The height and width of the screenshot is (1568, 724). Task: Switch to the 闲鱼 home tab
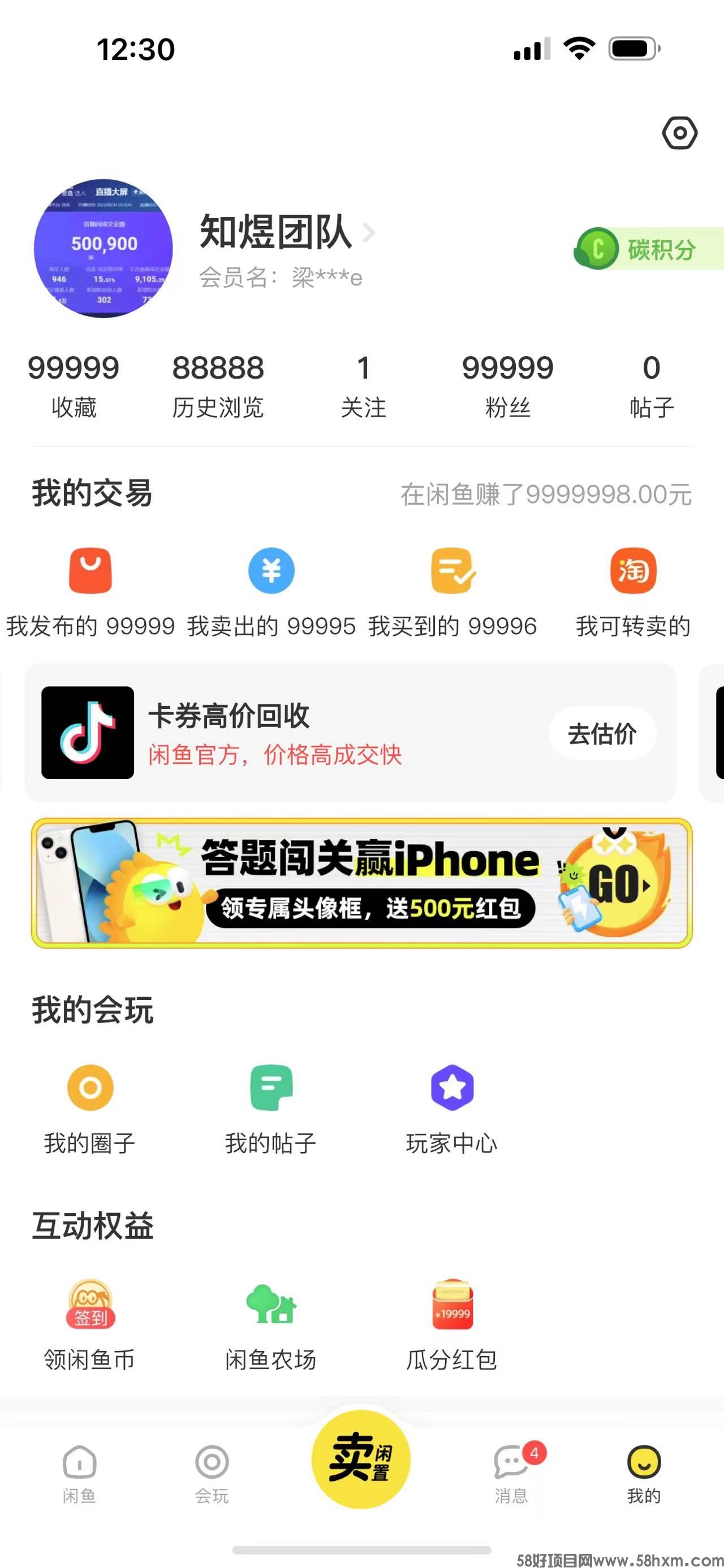(x=79, y=1474)
